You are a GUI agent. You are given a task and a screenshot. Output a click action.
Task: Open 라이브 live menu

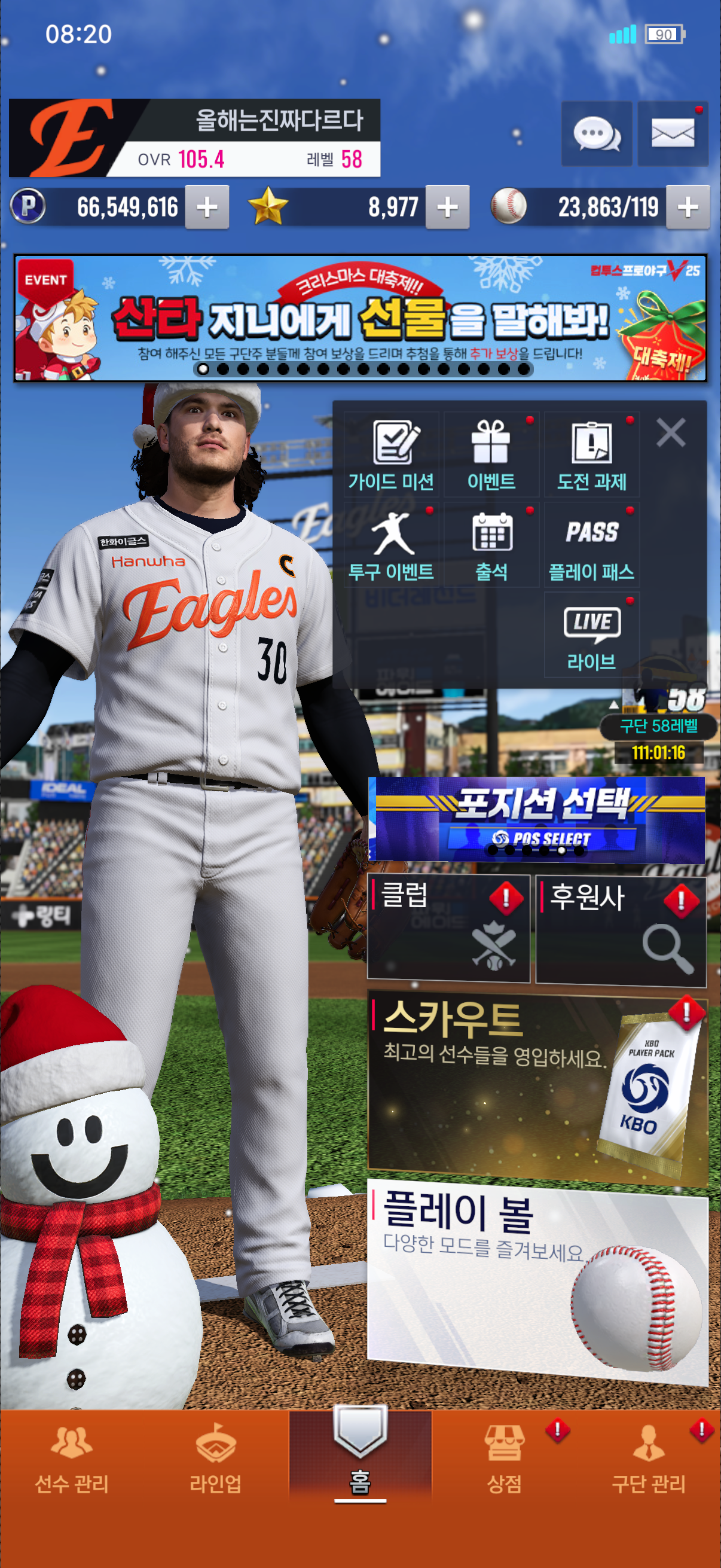coord(591,636)
